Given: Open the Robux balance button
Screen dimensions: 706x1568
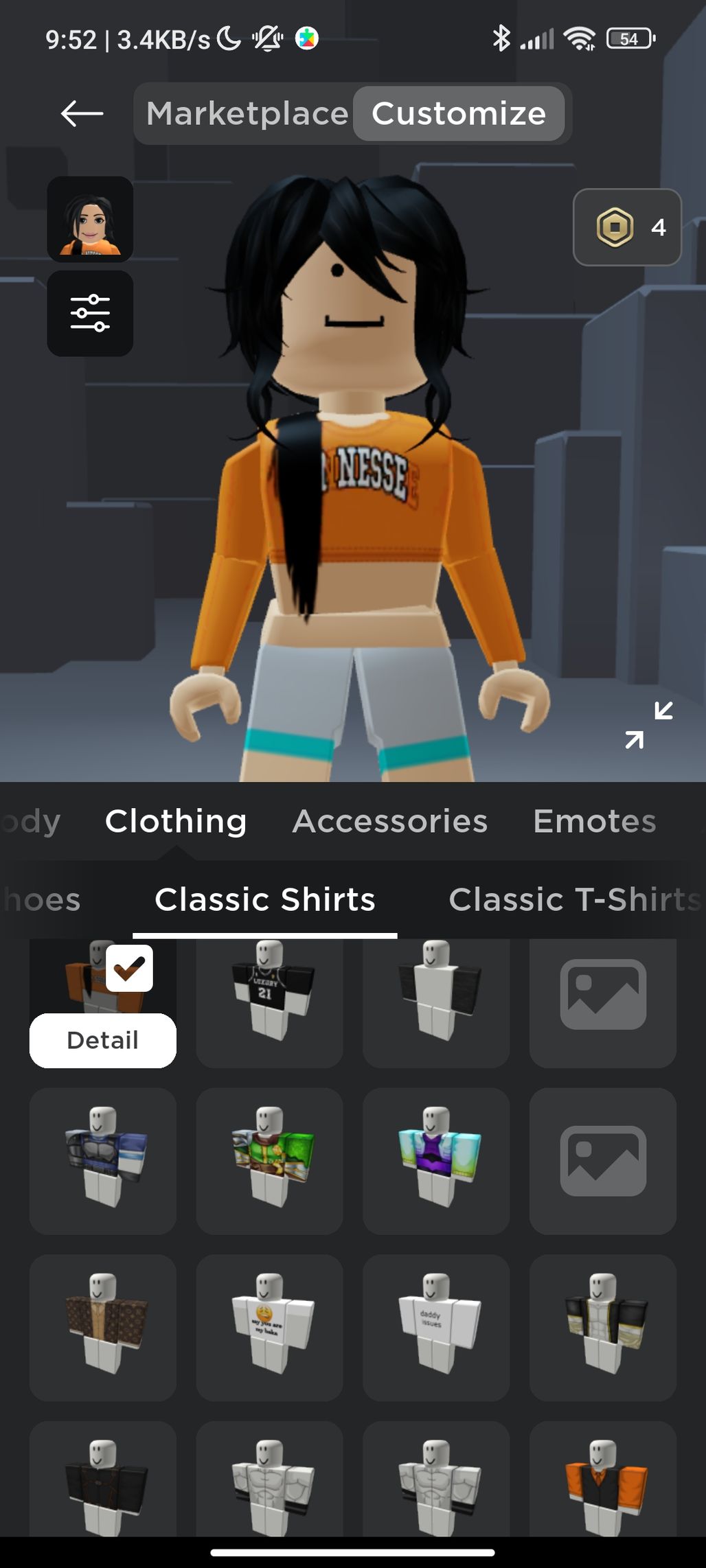Looking at the screenshot, I should [626, 227].
